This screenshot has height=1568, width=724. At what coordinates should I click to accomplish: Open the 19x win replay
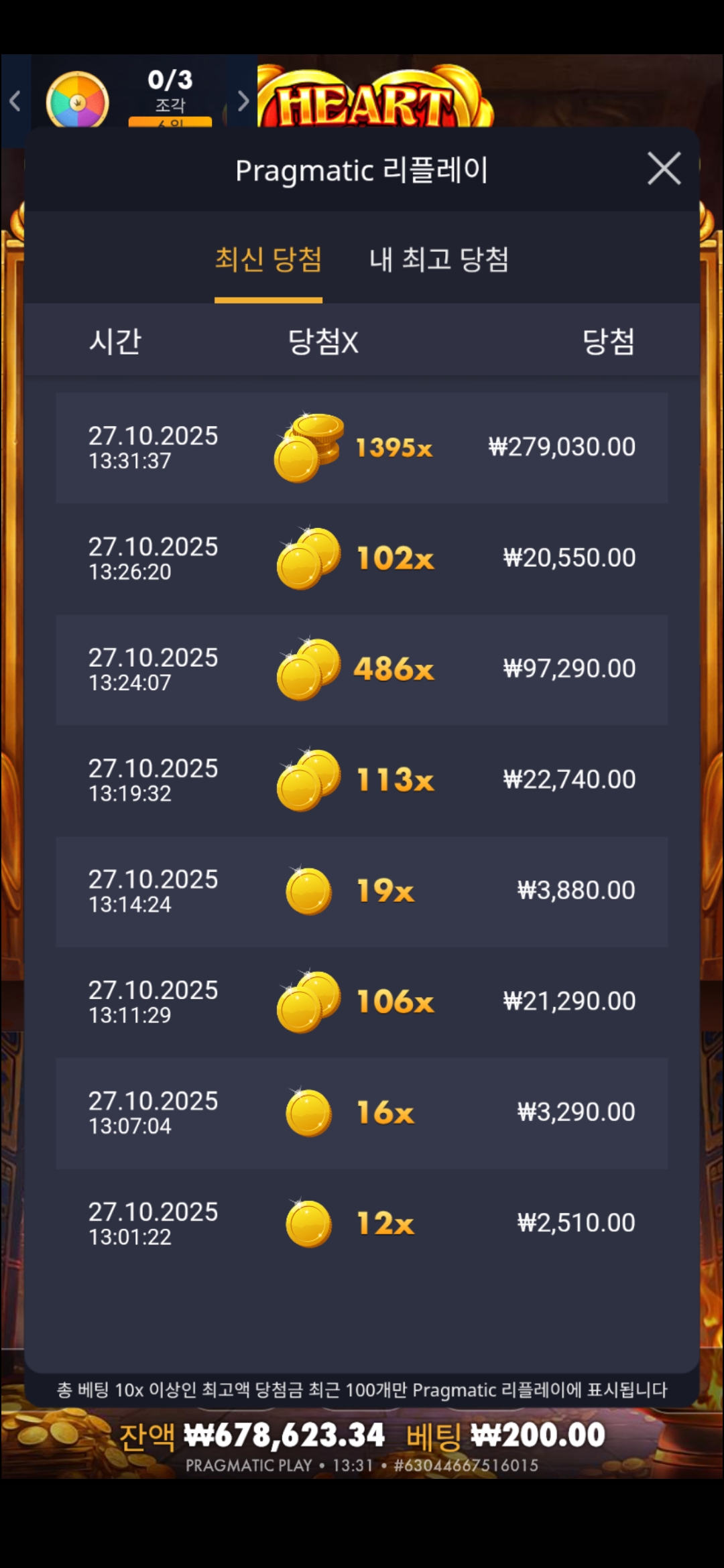362,891
